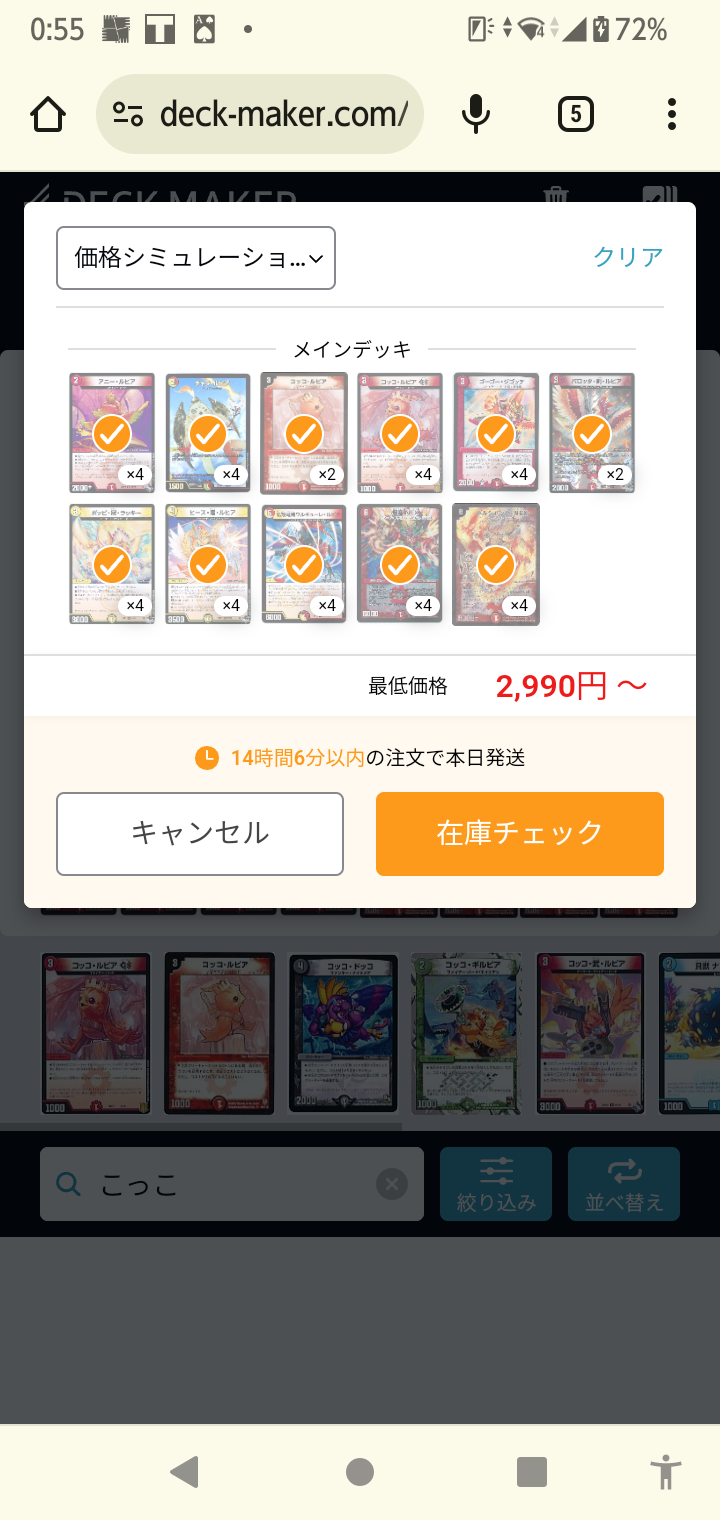Image resolution: width=720 pixels, height=1520 pixels.
Task: Tap the クリア link
Action: tap(628, 257)
